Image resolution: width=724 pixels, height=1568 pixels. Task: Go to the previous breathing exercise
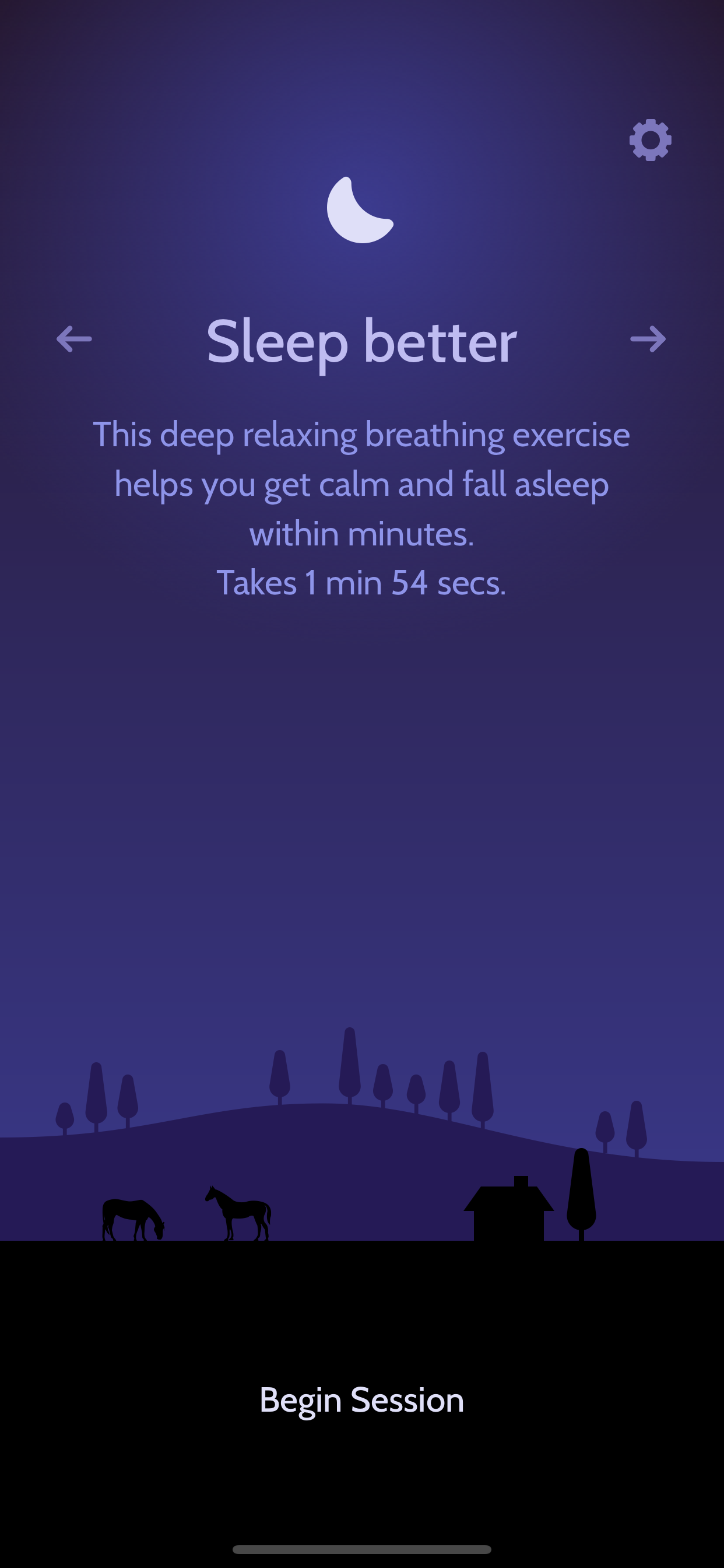pos(74,339)
